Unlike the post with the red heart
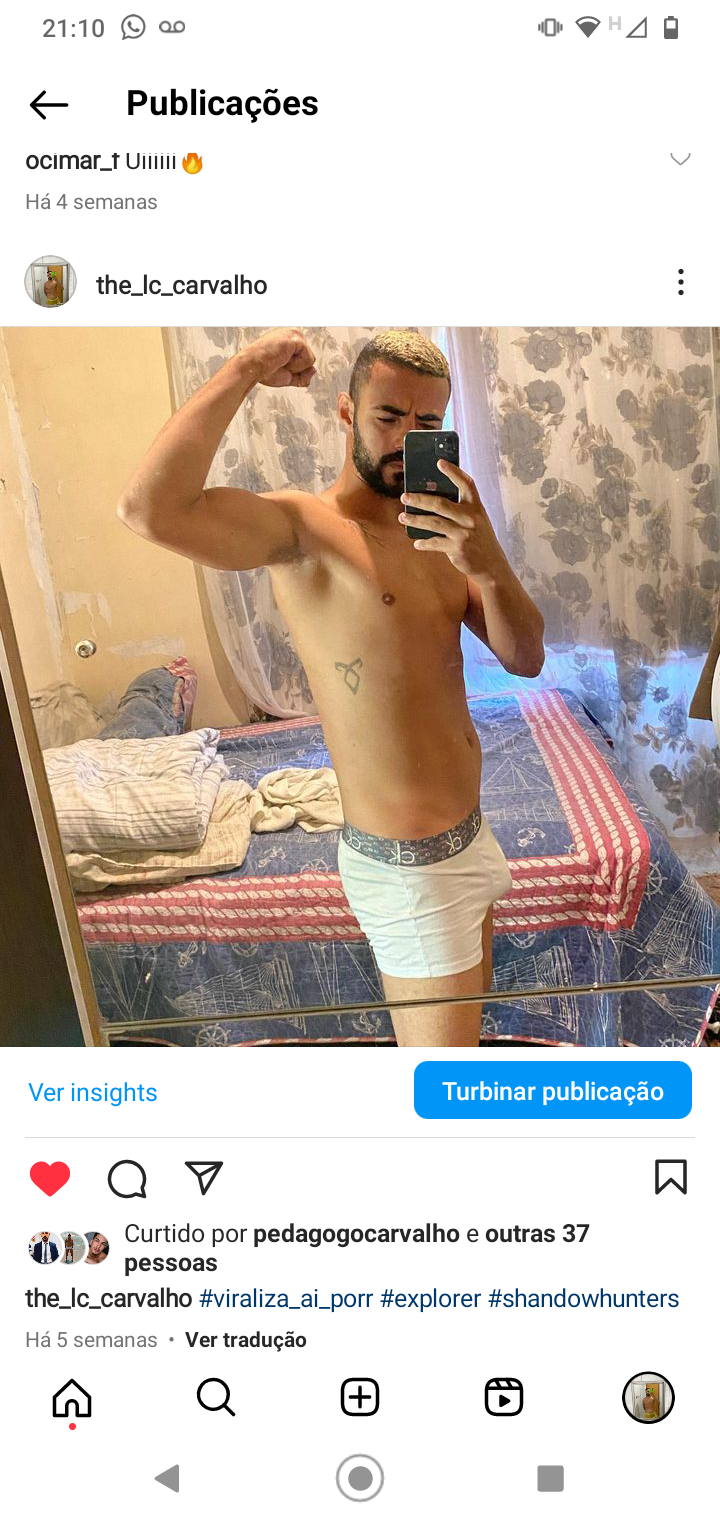The height and width of the screenshot is (1520, 720). coord(50,1179)
